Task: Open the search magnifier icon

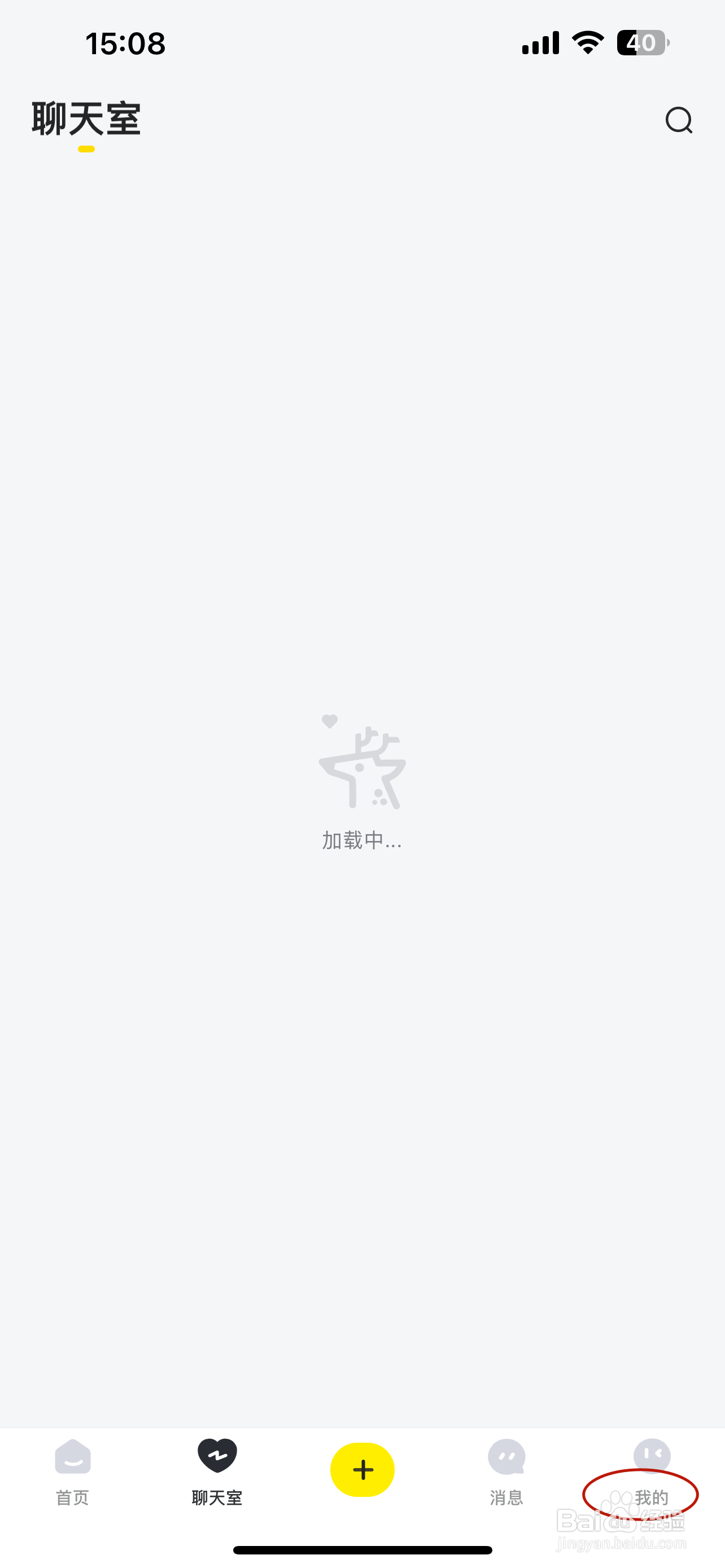Action: tap(679, 120)
